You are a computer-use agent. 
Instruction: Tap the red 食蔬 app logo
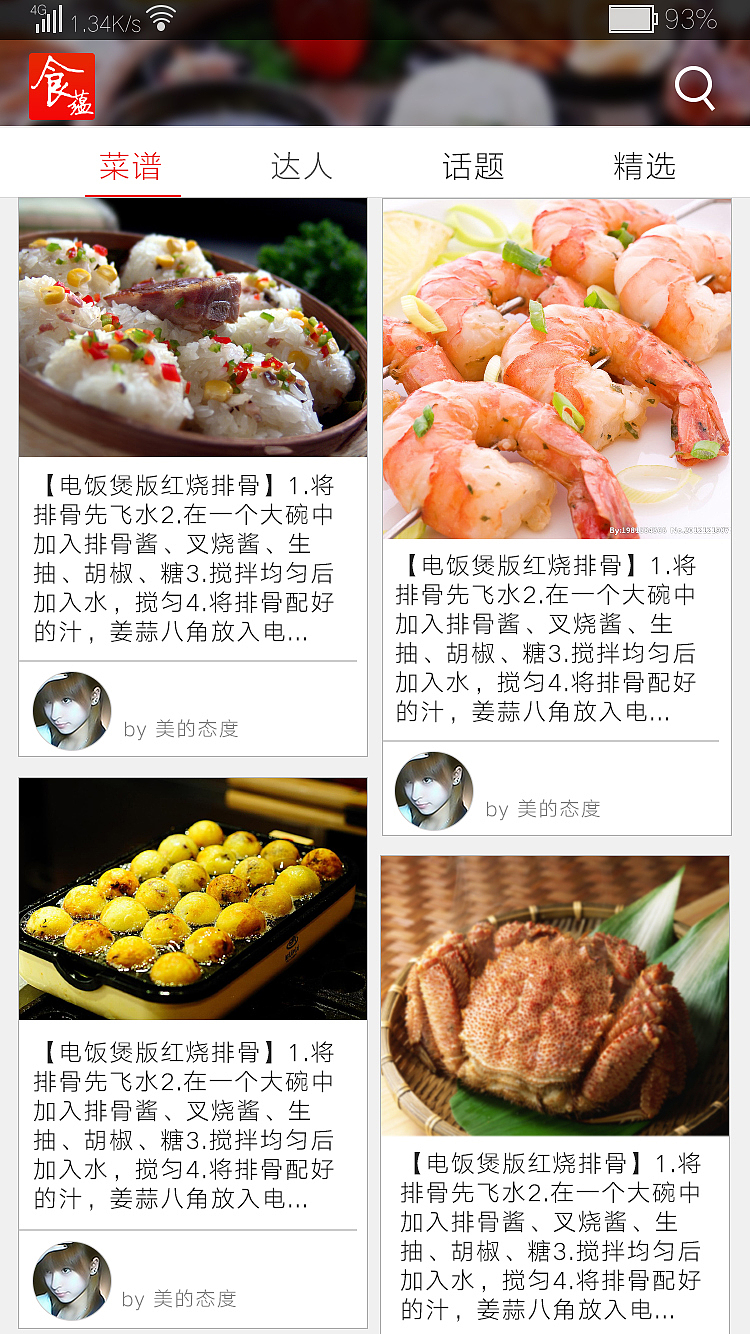click(x=60, y=86)
